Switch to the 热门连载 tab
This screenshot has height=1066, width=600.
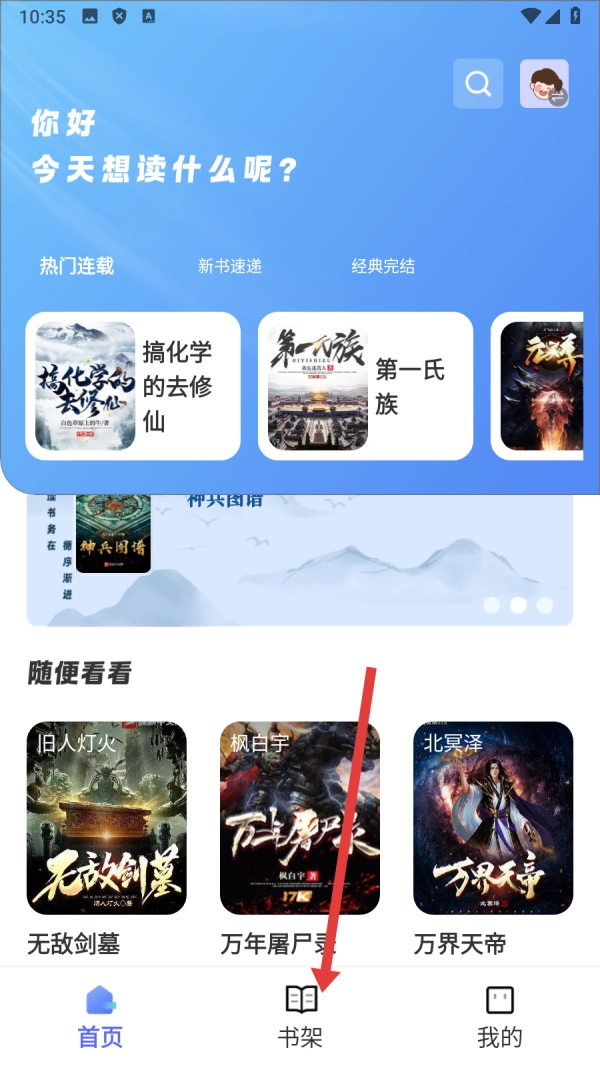coord(77,266)
